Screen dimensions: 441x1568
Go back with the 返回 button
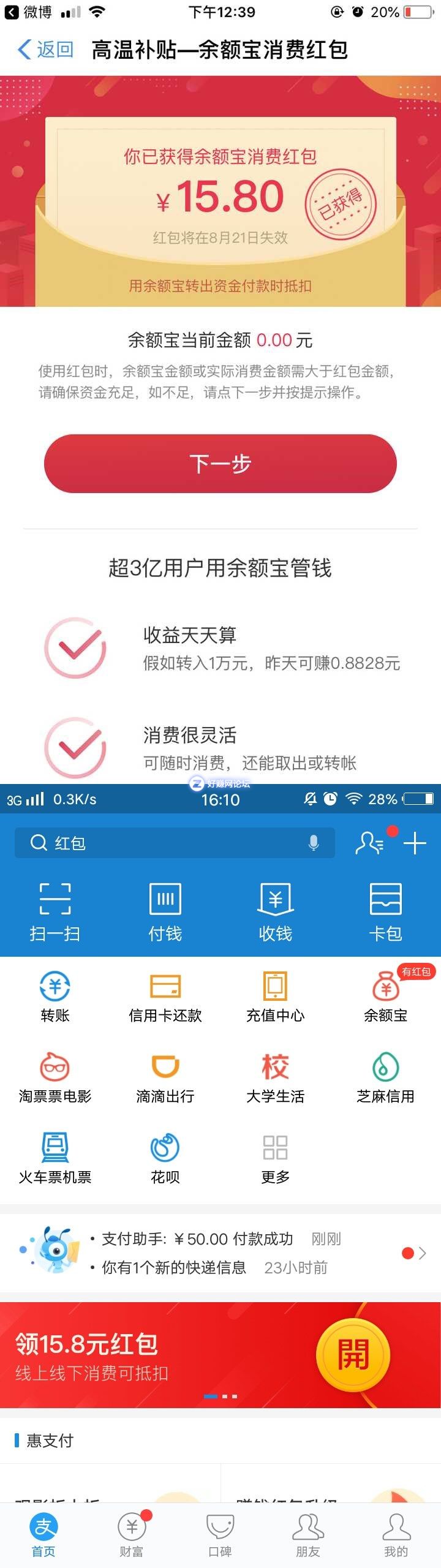point(47,50)
